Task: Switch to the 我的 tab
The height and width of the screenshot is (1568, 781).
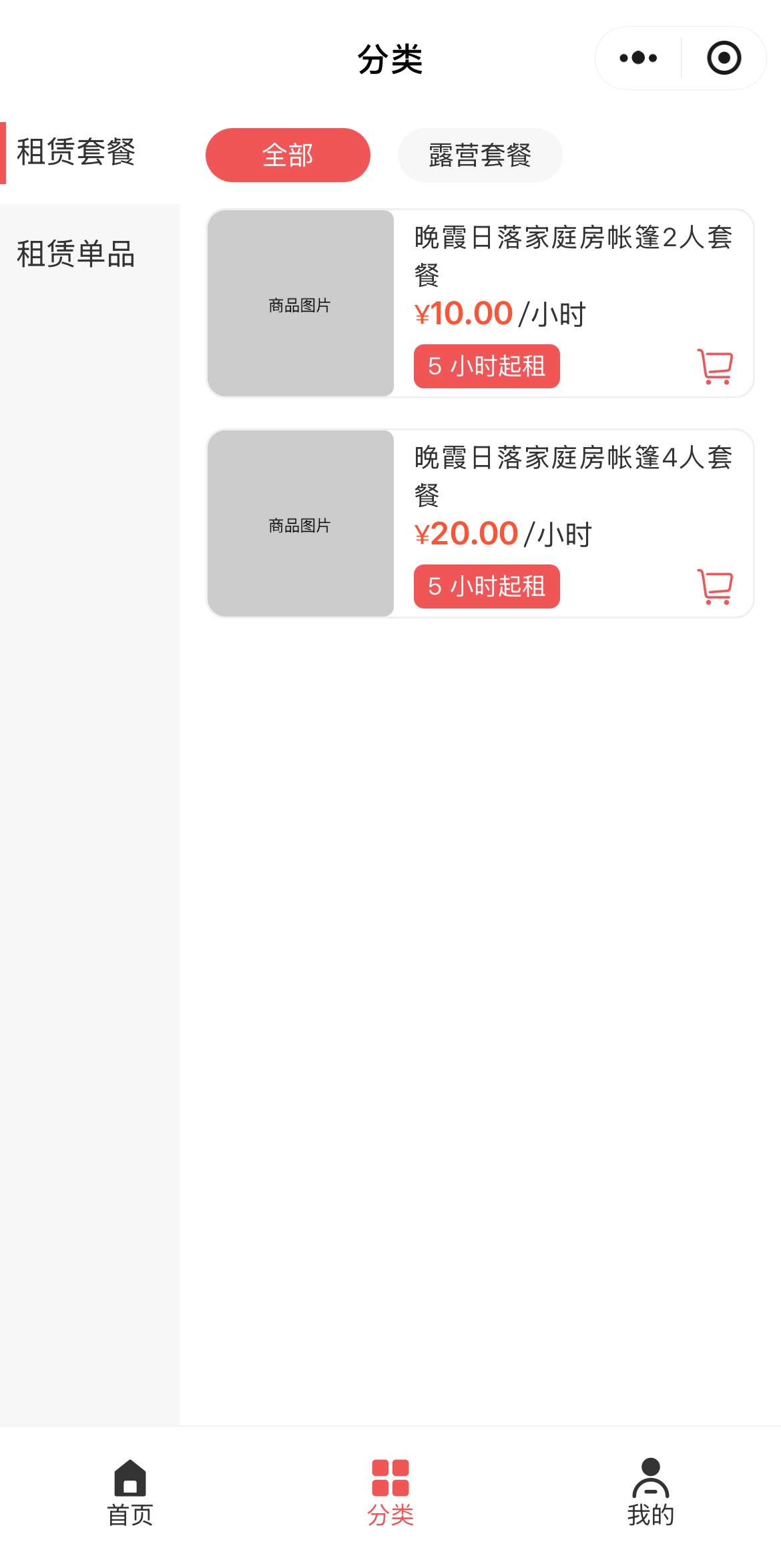Action: [650, 1493]
